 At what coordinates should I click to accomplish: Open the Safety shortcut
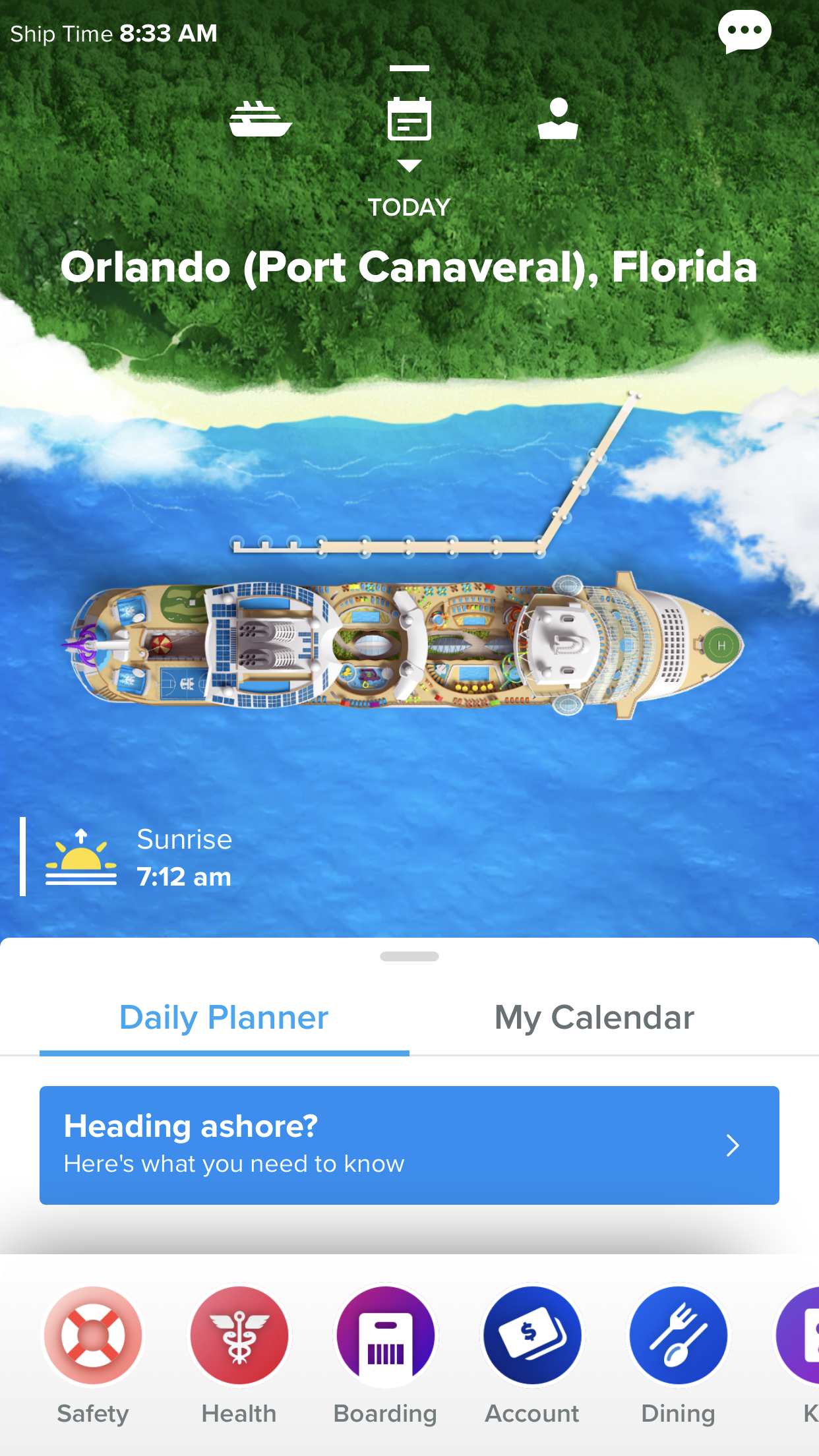(93, 1356)
